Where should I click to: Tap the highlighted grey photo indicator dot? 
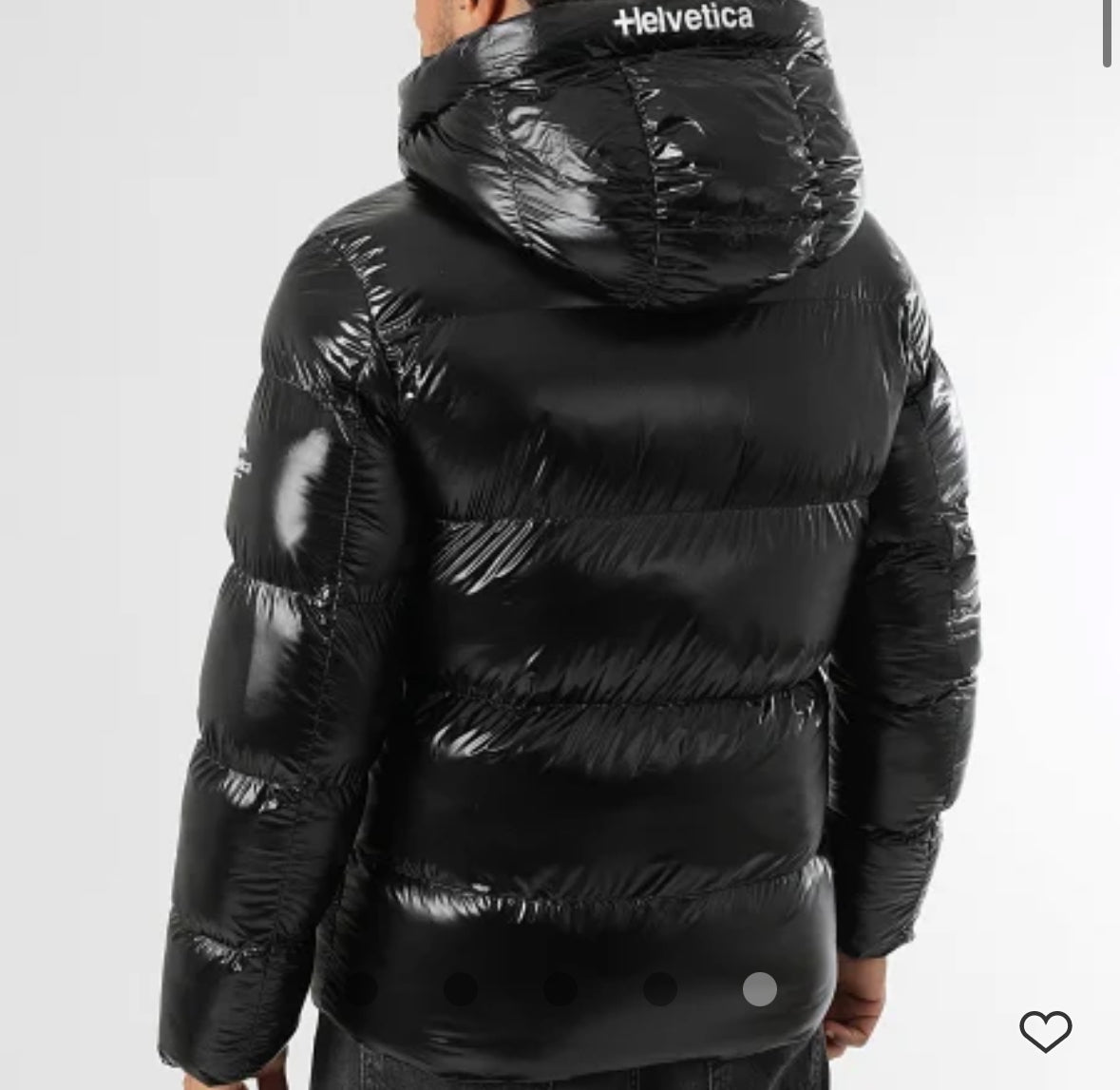[x=759, y=989]
